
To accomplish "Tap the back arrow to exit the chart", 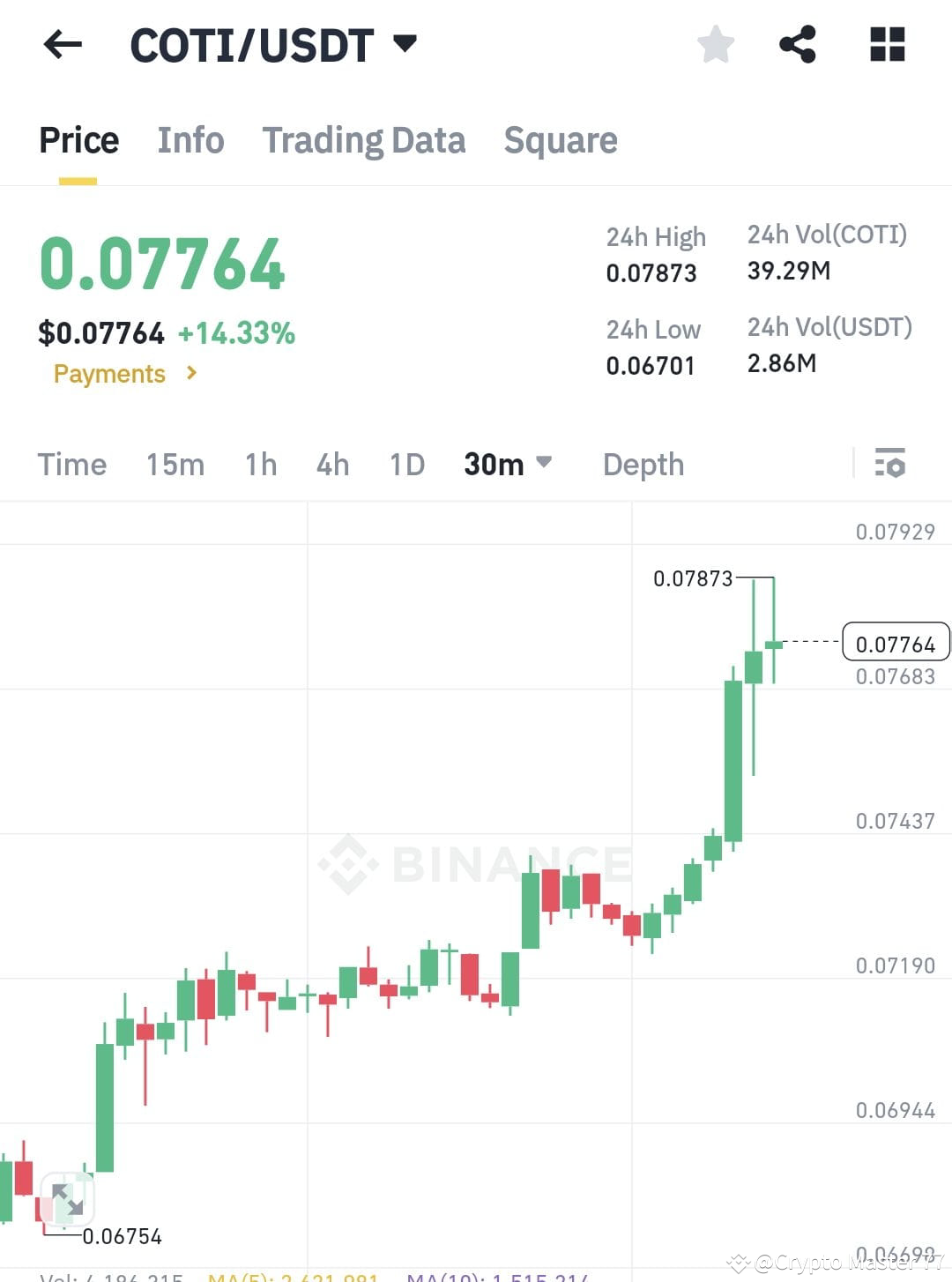I will [x=62, y=45].
